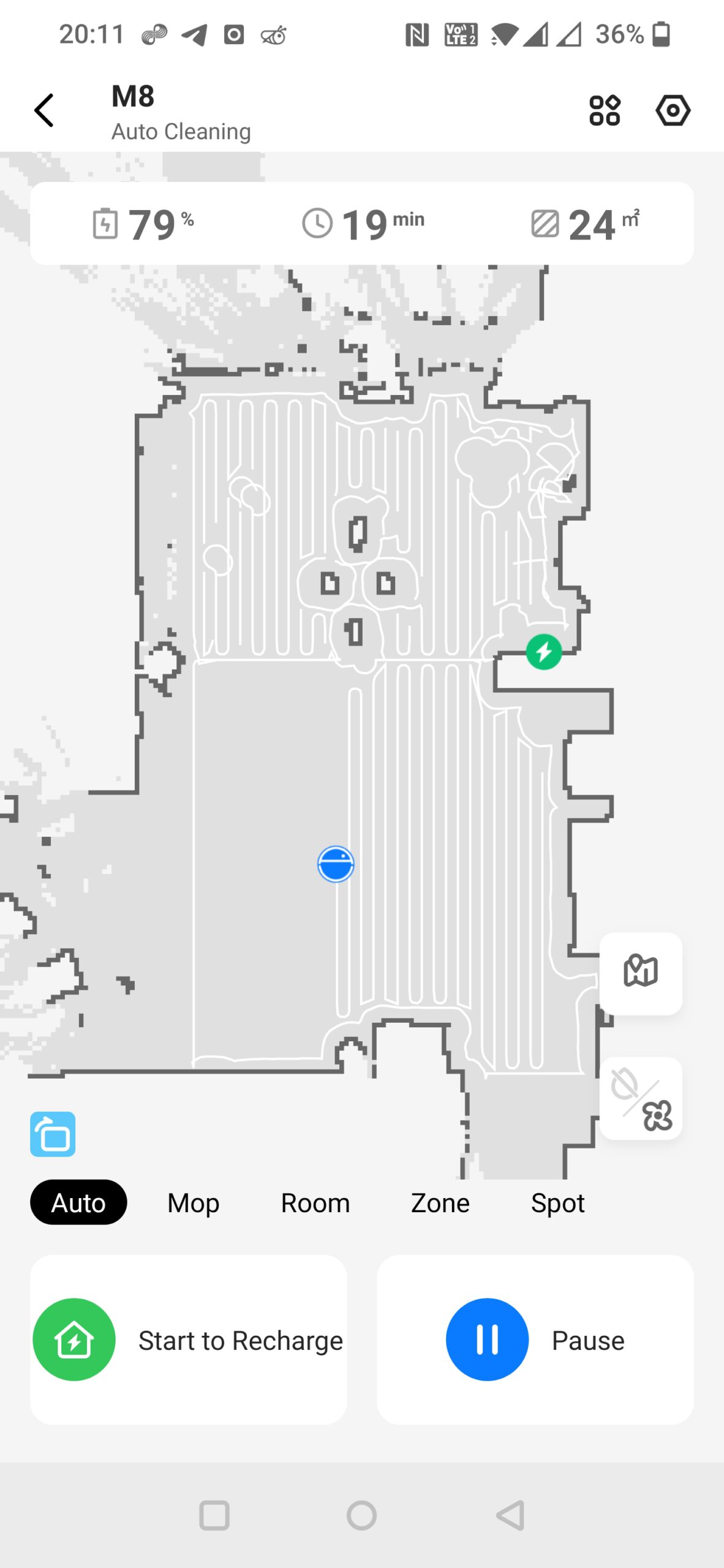Pause the current cleaning
The image size is (724, 1568).
[535, 1340]
